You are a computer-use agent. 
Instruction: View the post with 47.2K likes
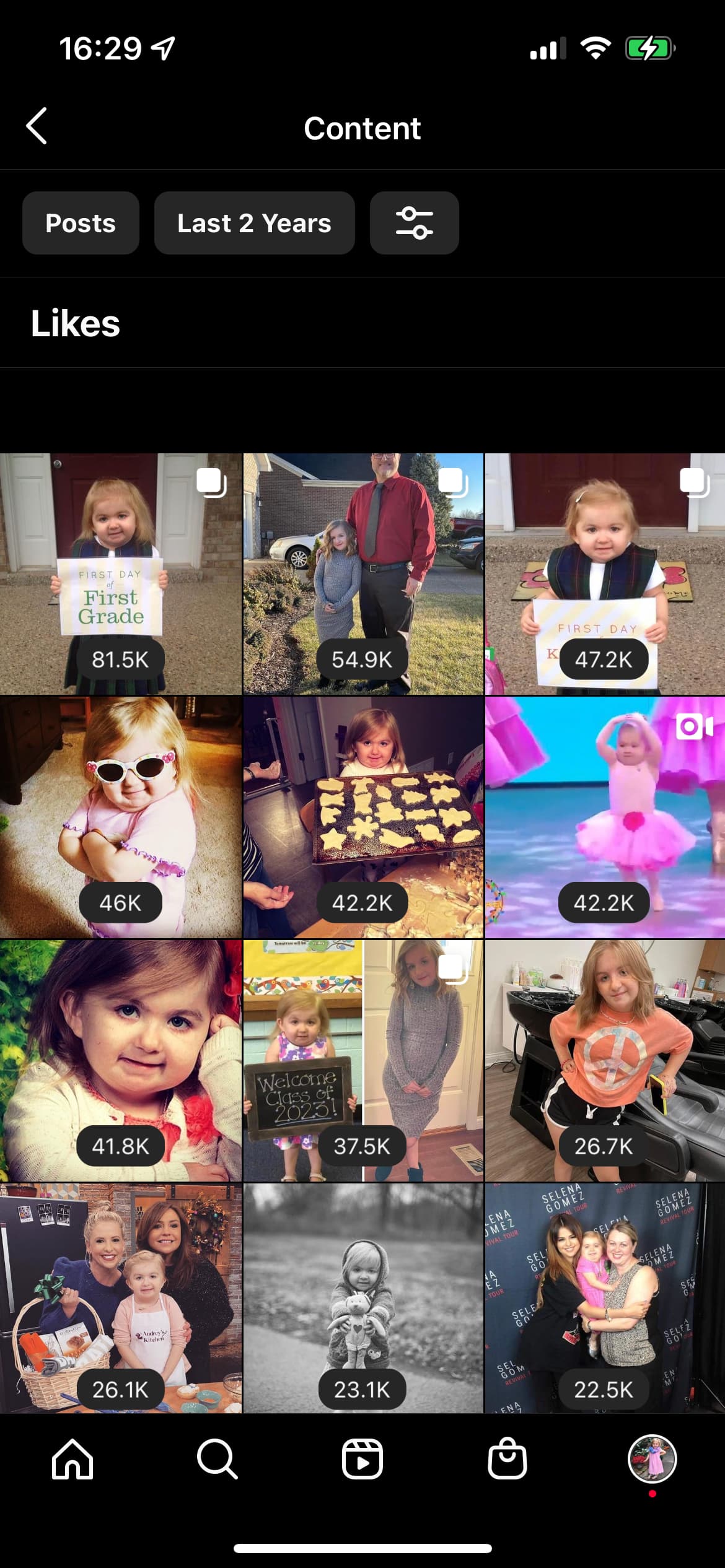pyautogui.click(x=605, y=574)
